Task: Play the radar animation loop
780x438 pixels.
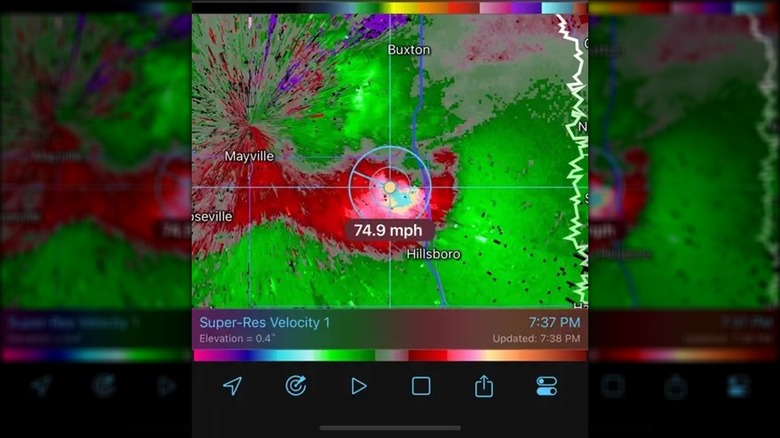Action: coord(358,386)
